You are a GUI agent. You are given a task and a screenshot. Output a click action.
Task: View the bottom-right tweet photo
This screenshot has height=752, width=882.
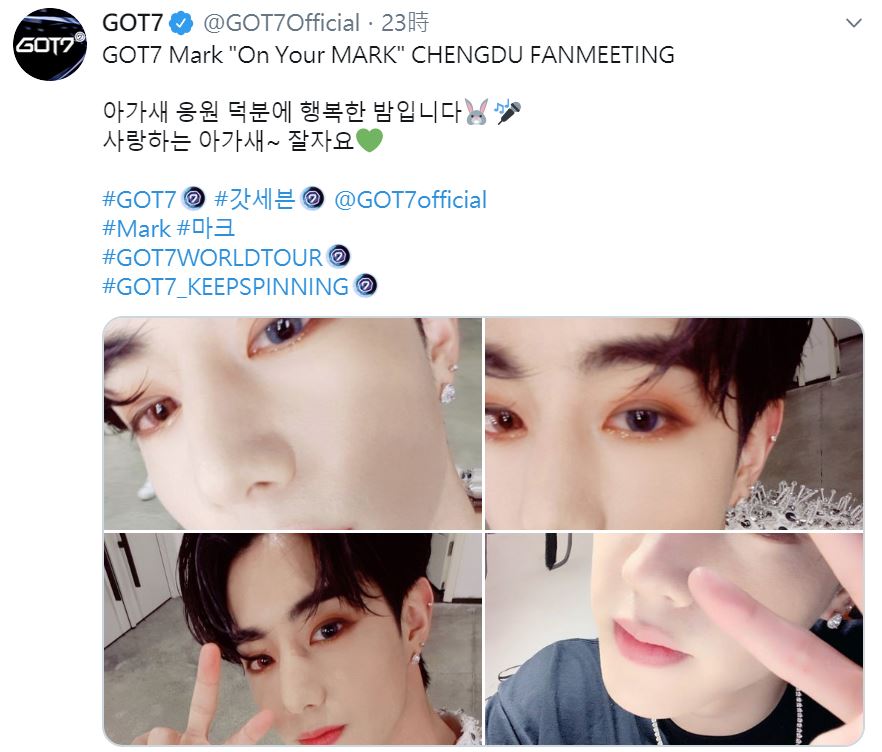(673, 638)
